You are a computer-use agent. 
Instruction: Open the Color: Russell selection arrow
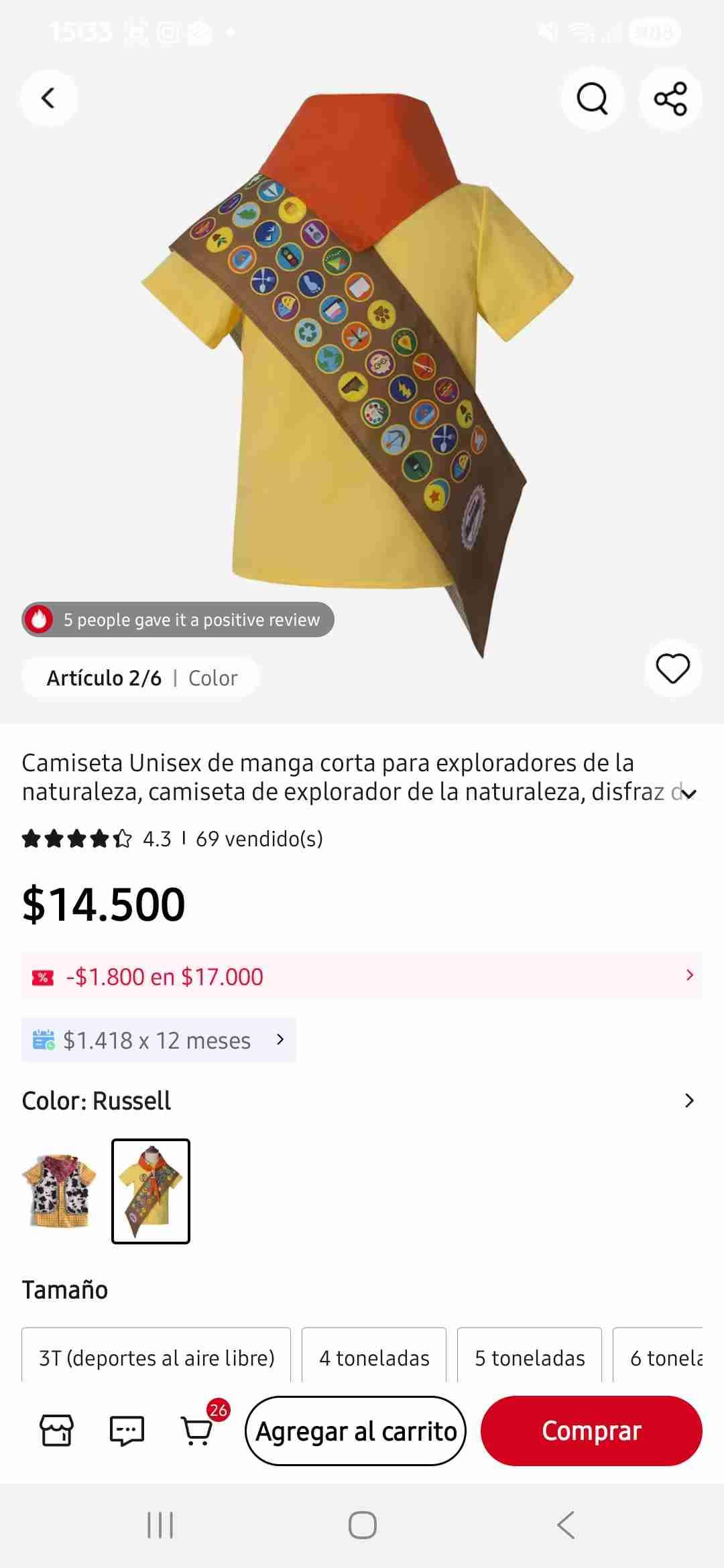point(688,1100)
